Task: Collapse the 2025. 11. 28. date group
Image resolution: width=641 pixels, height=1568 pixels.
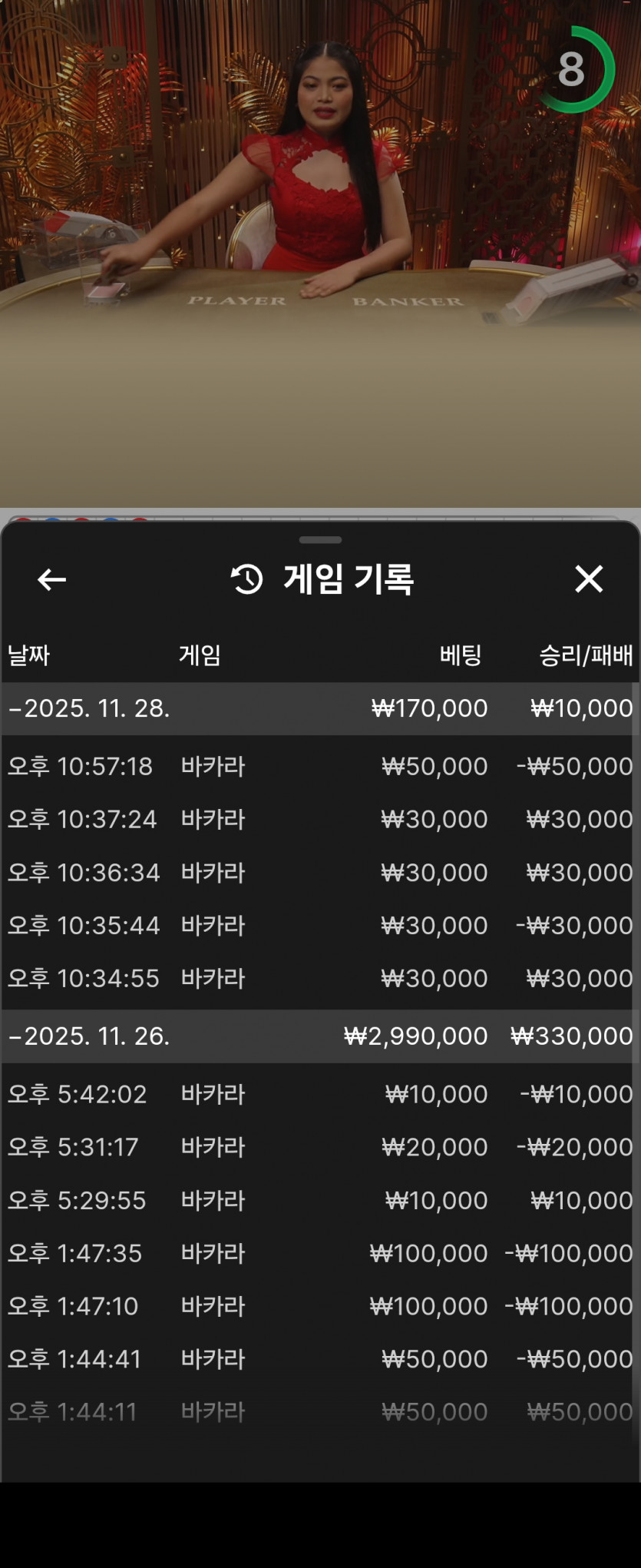Action: point(89,708)
